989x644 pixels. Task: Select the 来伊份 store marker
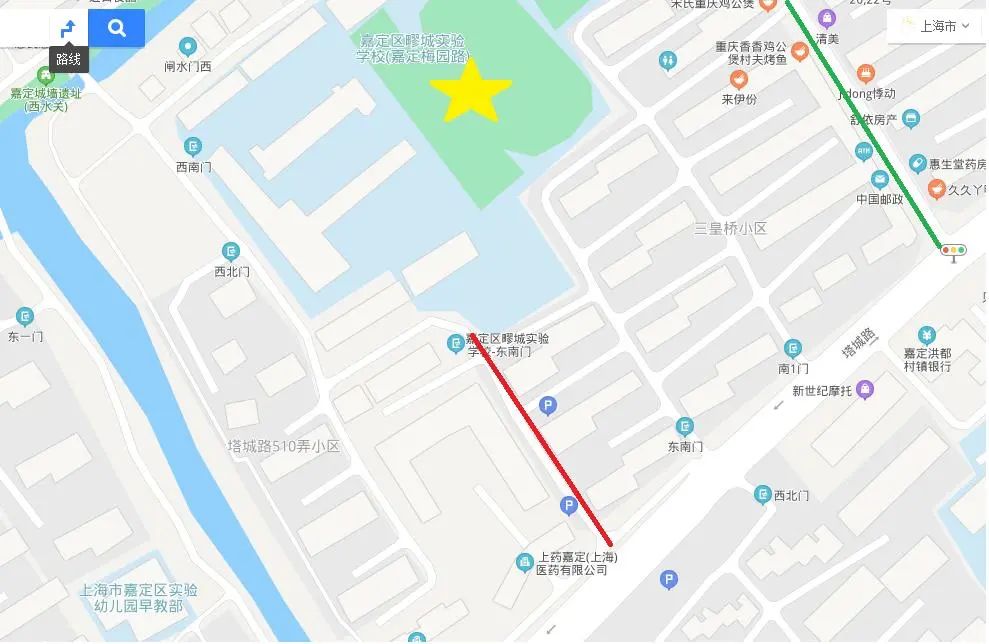(x=739, y=80)
